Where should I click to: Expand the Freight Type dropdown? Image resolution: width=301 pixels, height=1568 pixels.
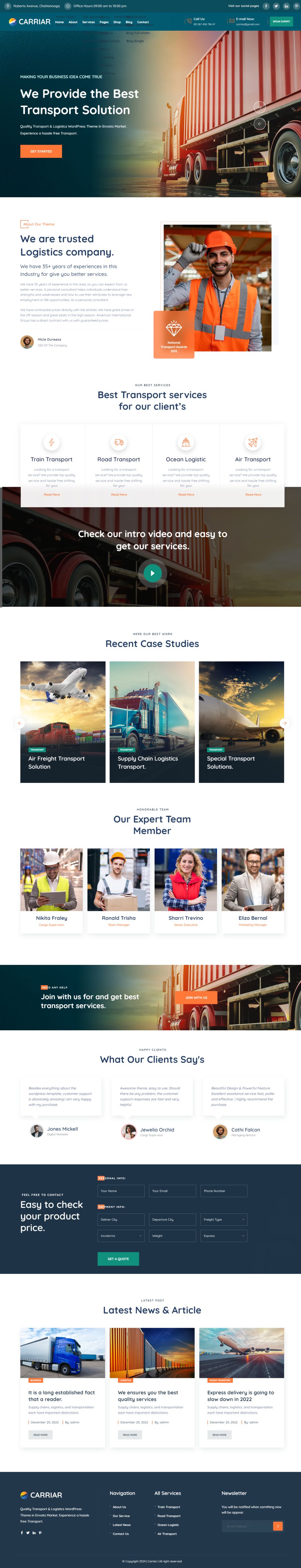[x=224, y=1219]
